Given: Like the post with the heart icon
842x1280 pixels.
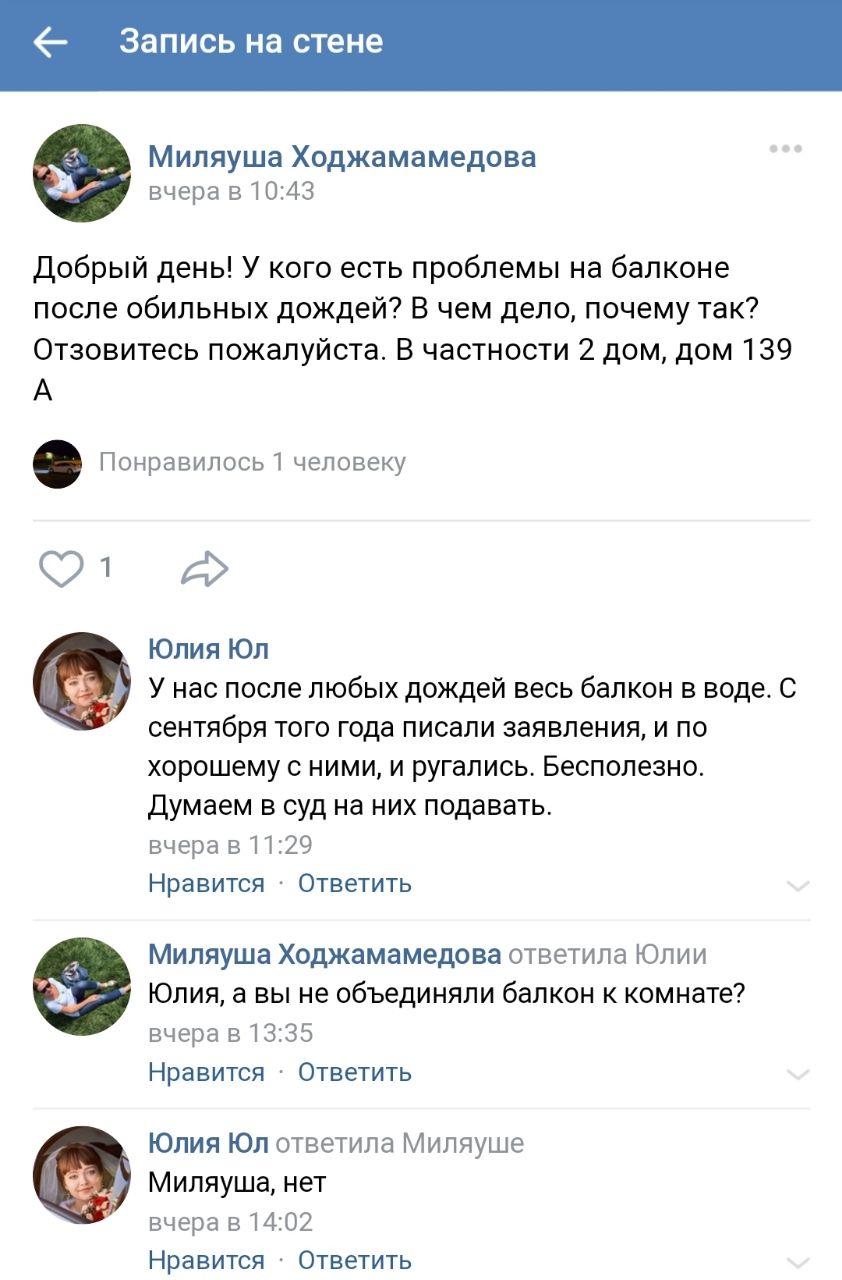Looking at the screenshot, I should (x=62, y=569).
